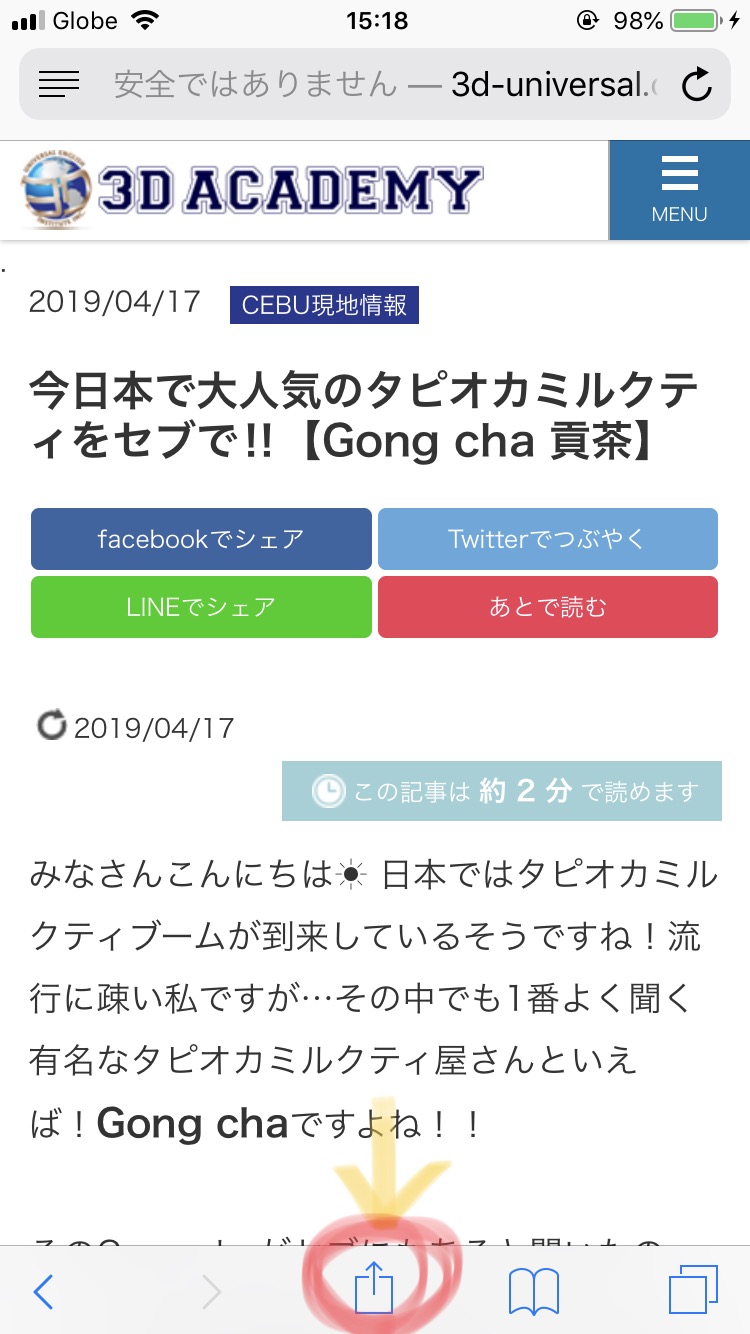The image size is (750, 1334).
Task: Tap the reload icon in the address bar
Action: tap(695, 84)
